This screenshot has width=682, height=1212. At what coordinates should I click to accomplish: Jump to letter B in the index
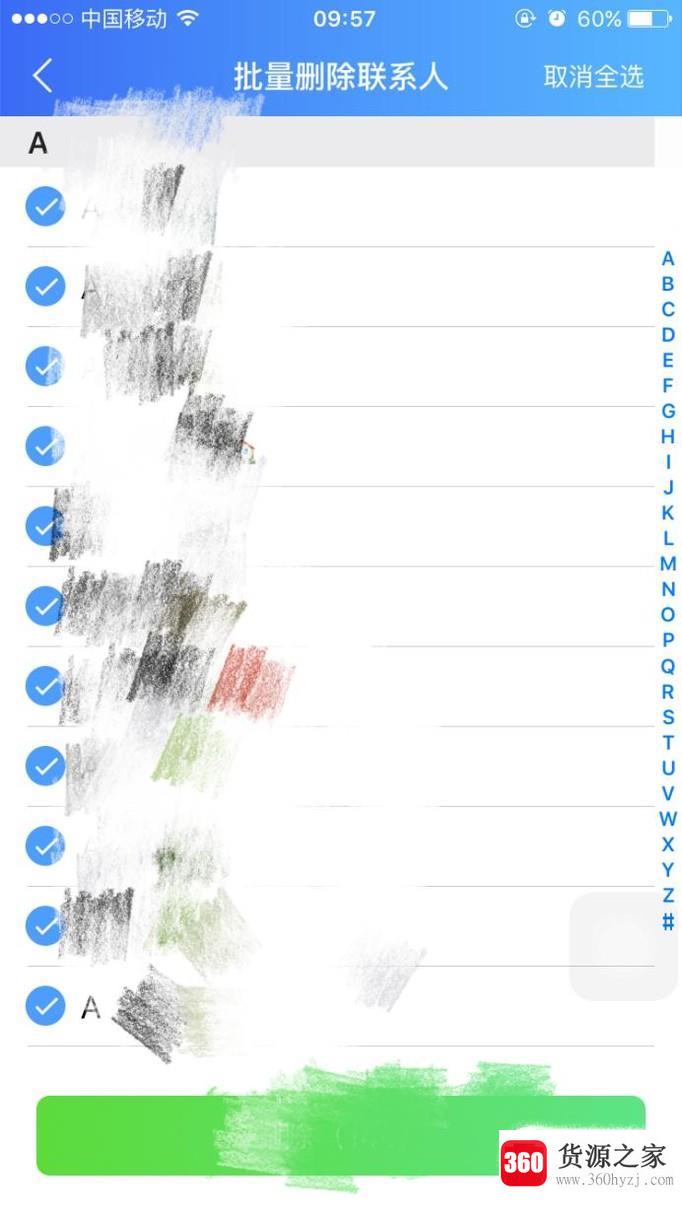point(668,284)
